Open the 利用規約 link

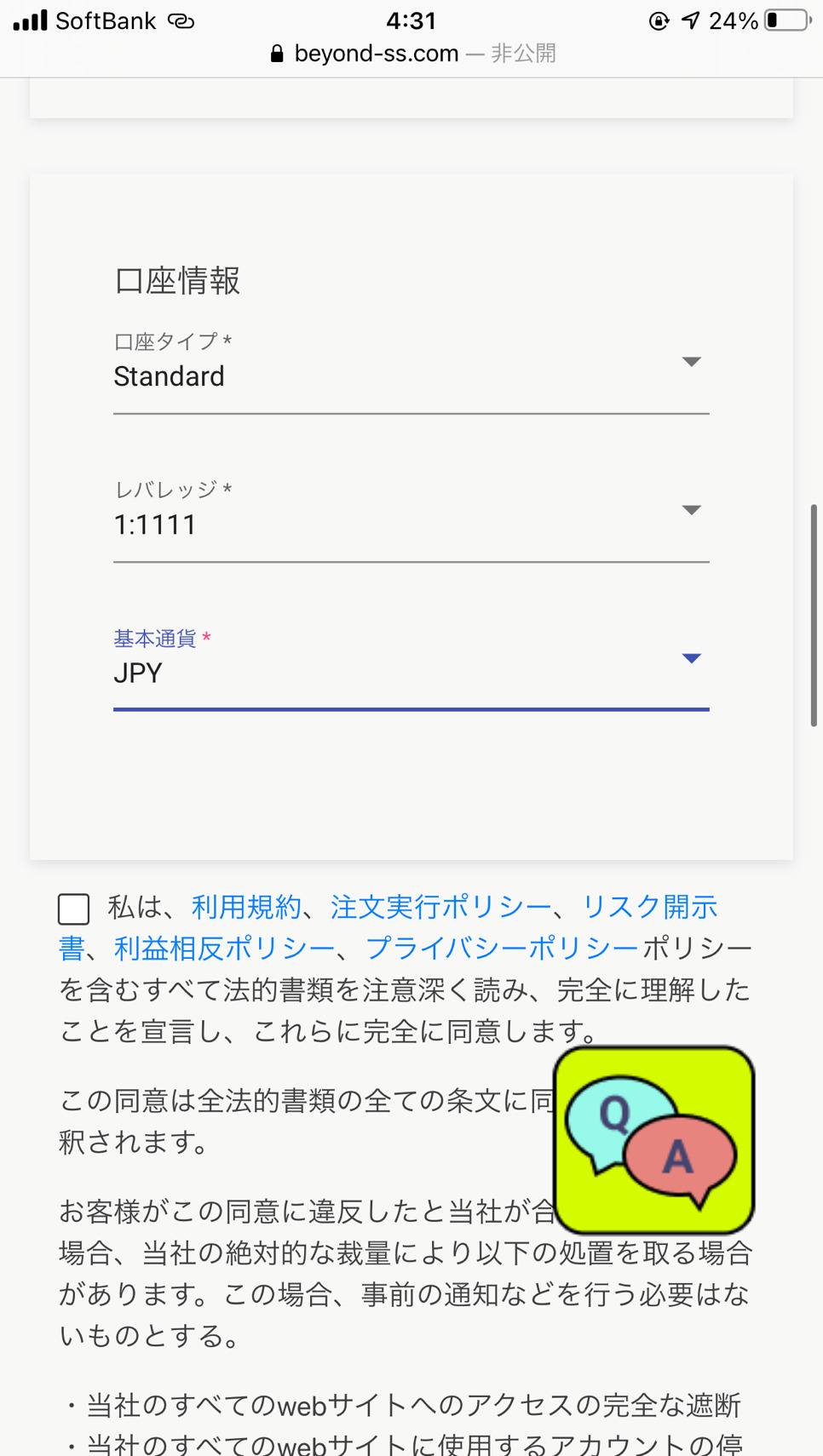point(246,908)
